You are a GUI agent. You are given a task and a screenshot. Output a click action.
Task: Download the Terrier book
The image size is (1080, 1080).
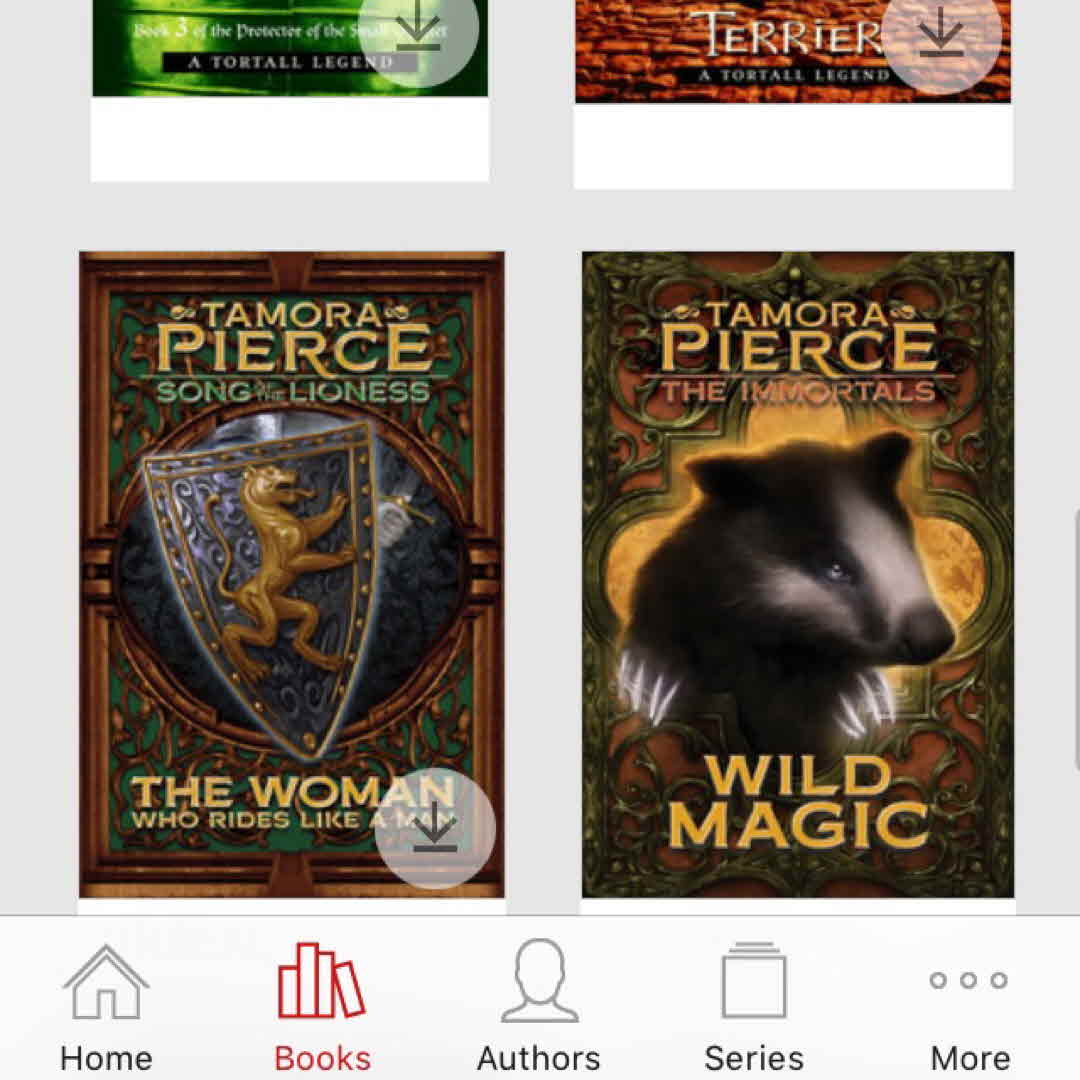pos(941,37)
